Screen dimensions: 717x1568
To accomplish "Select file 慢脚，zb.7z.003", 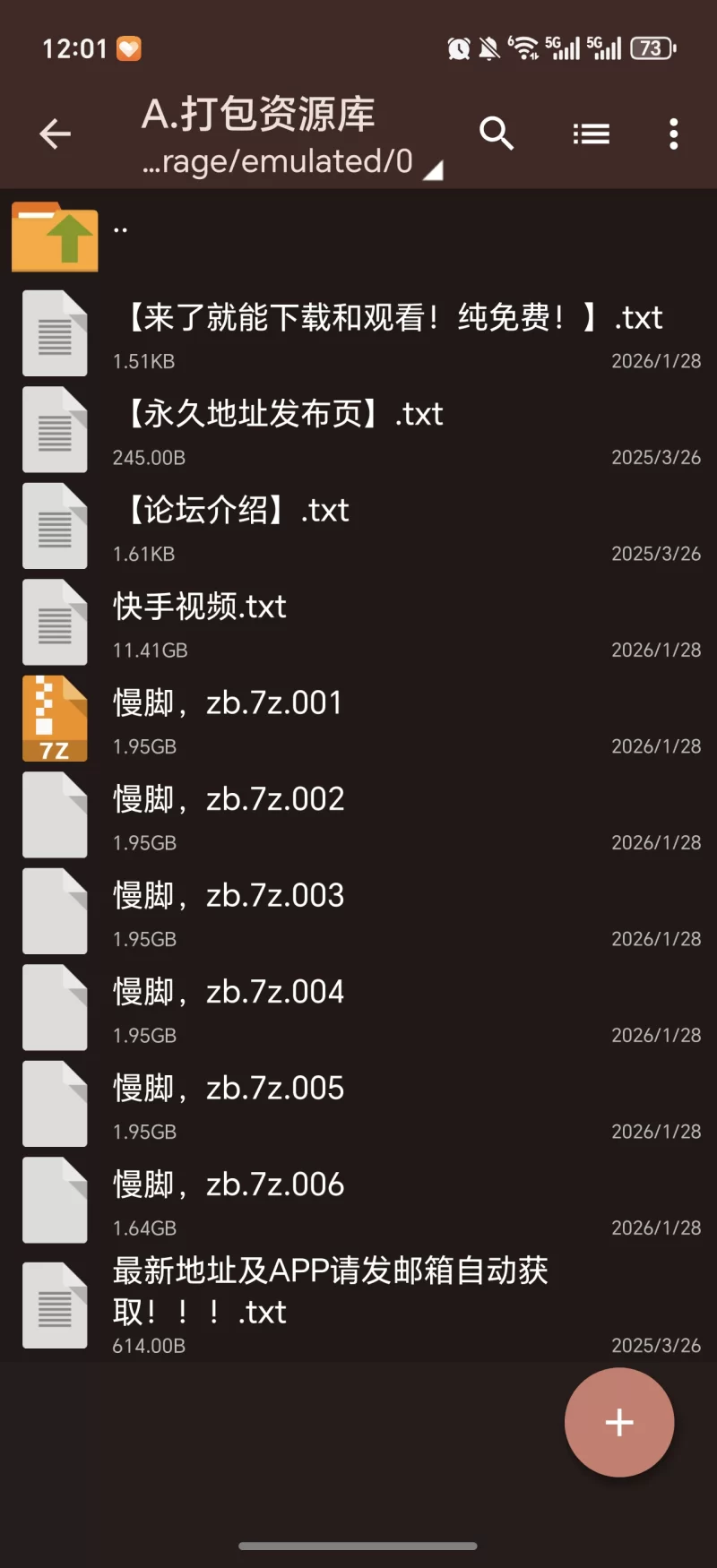I will click(x=358, y=912).
